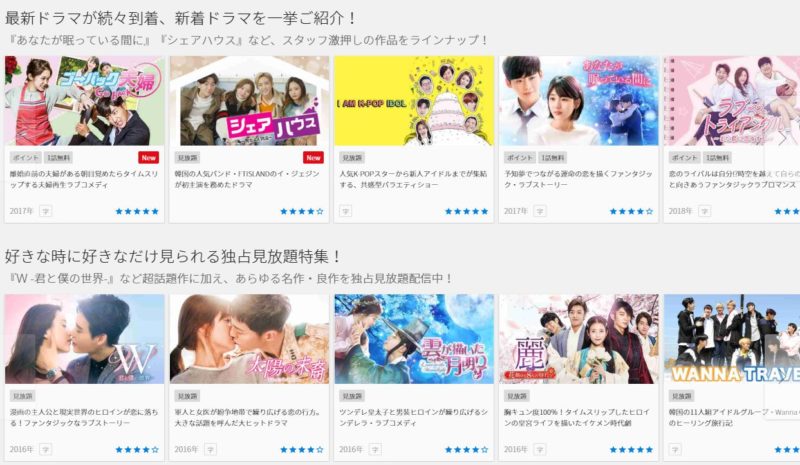
Task: Open the ゴー・バック夫婦 drama card
Action: click(84, 102)
